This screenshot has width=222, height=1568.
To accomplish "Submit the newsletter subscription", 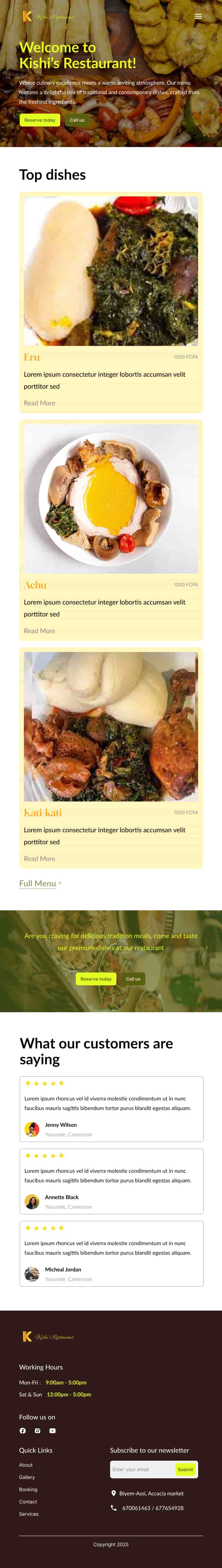I will [x=186, y=1469].
